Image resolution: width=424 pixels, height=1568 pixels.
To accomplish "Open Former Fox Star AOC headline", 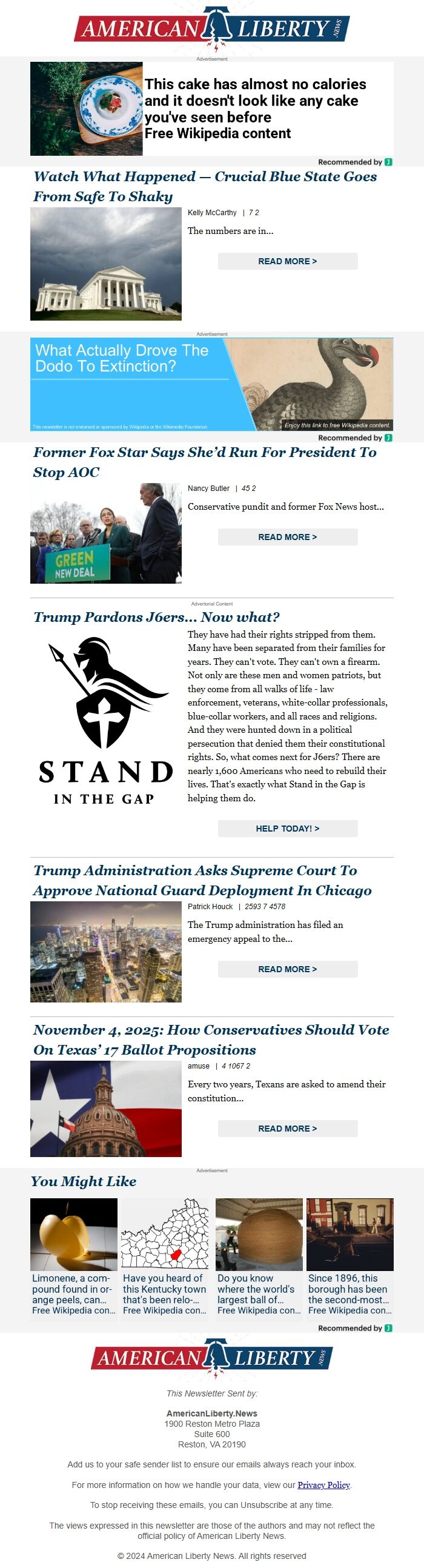I will [204, 462].
